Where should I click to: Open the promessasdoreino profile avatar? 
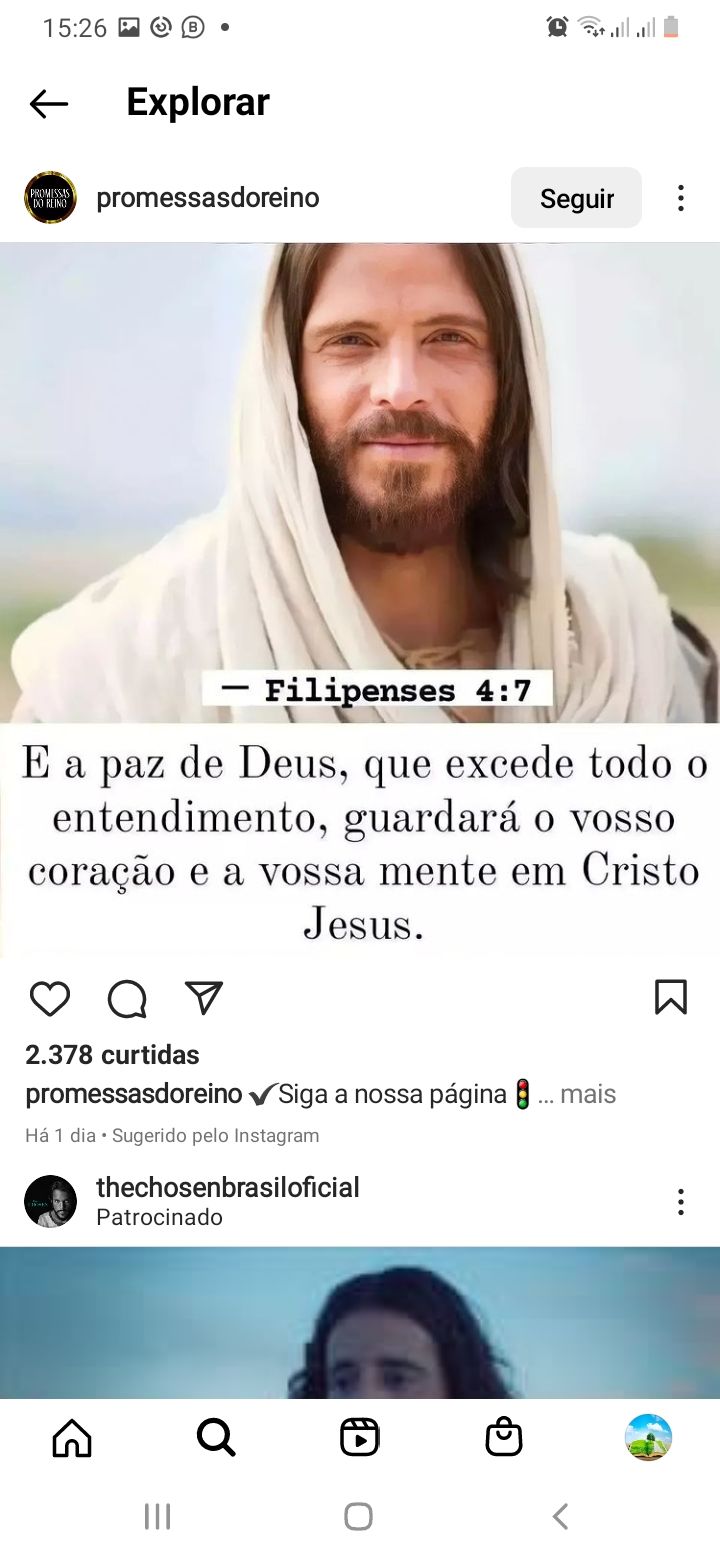(50, 198)
